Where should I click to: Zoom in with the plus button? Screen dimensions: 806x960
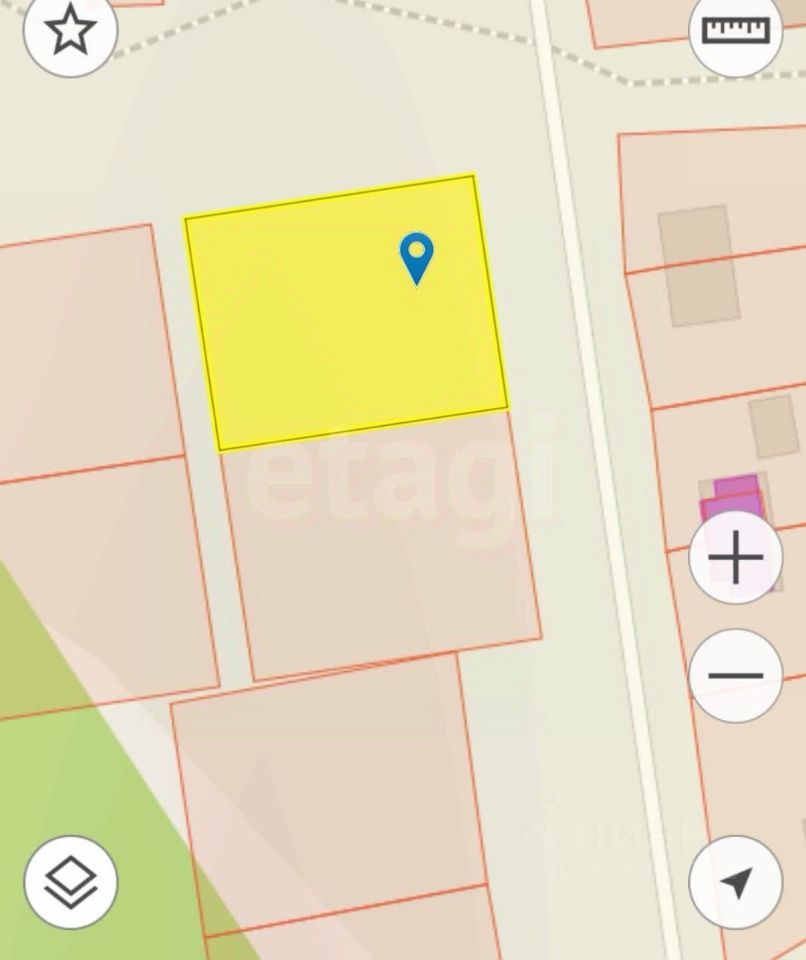point(736,557)
